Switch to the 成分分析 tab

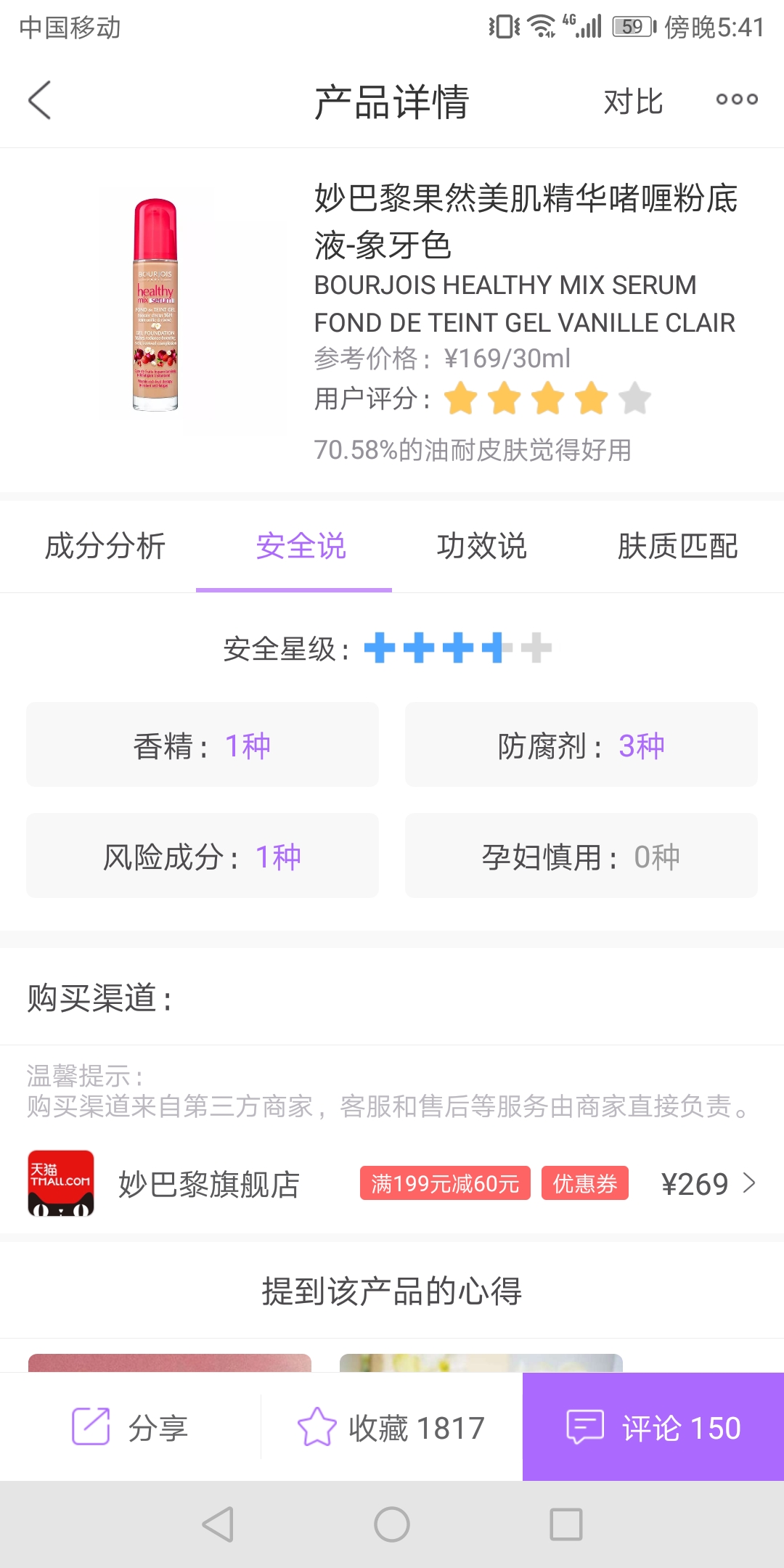(x=105, y=548)
